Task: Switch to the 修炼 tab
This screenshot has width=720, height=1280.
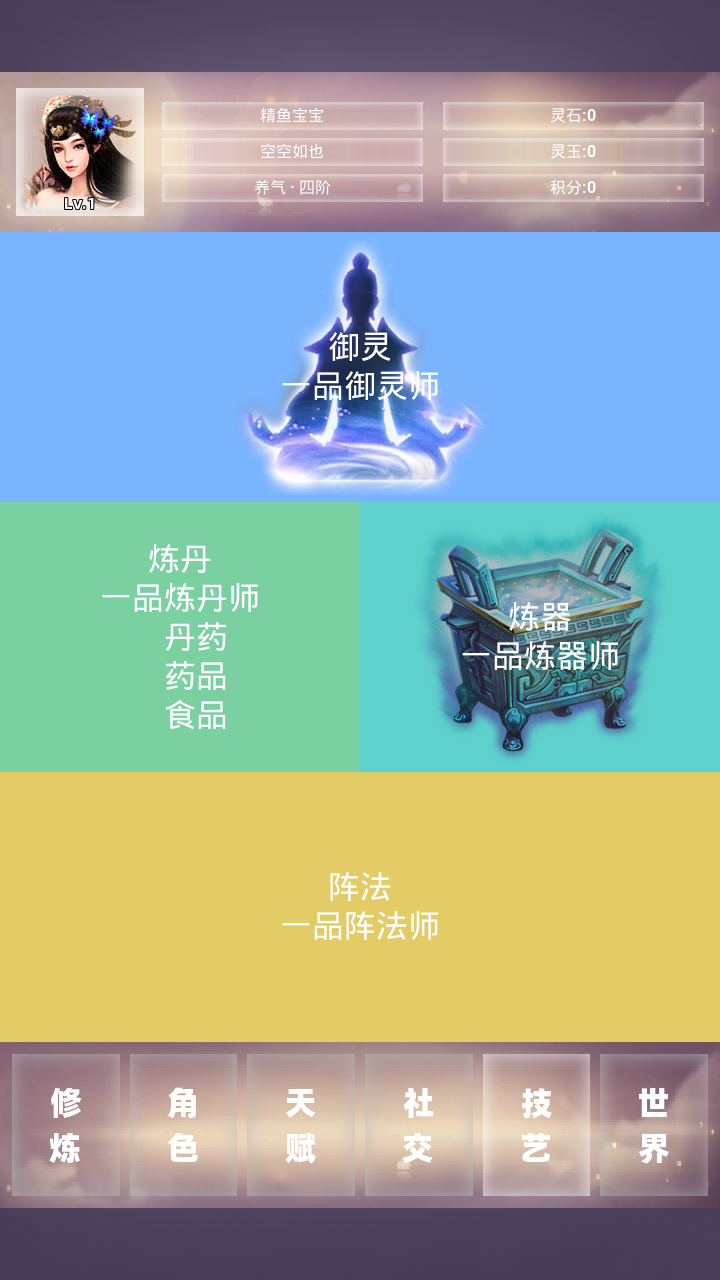Action: pos(66,1125)
